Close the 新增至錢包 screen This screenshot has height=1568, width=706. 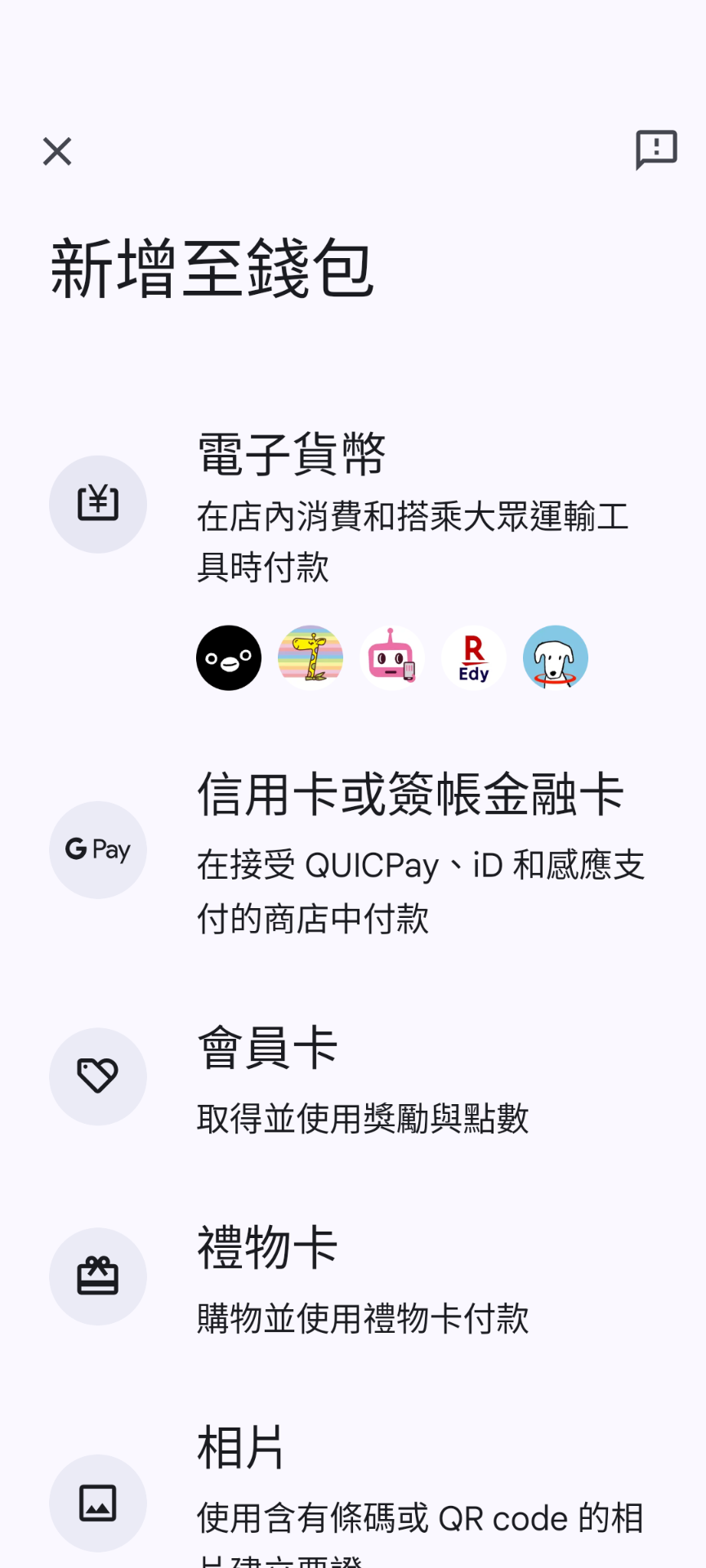tap(57, 151)
